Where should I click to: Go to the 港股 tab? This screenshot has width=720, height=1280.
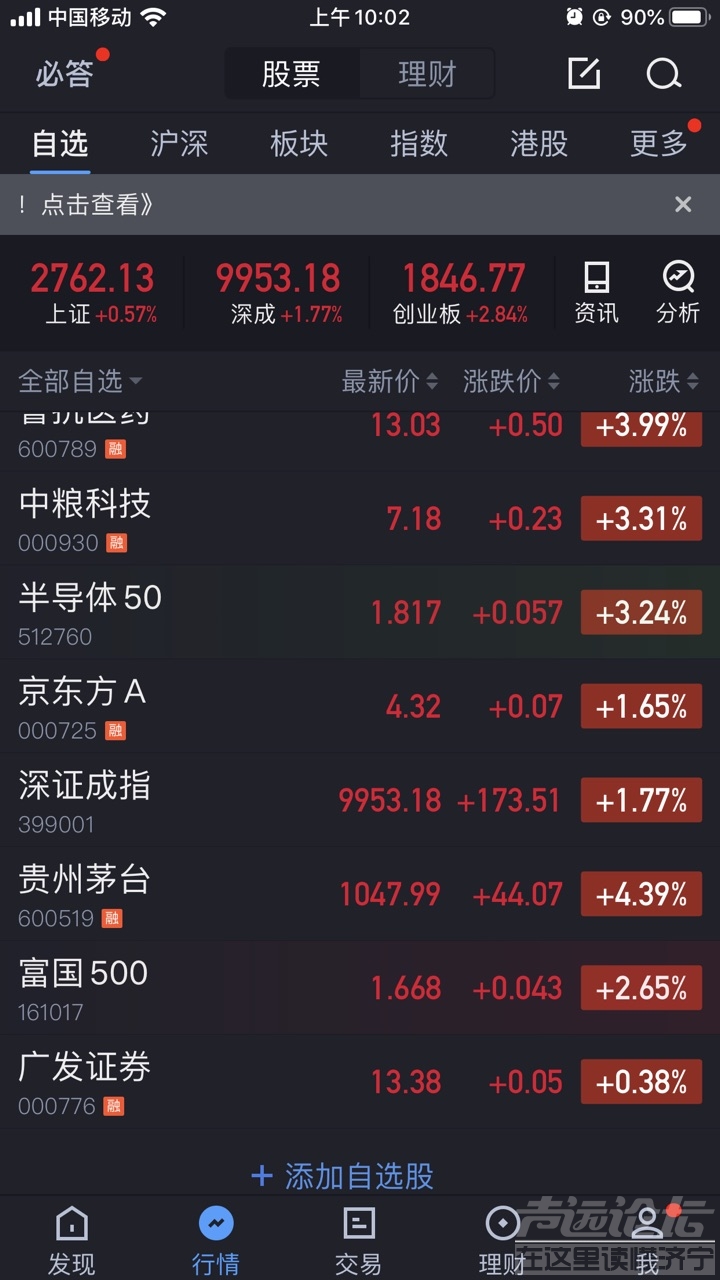539,144
